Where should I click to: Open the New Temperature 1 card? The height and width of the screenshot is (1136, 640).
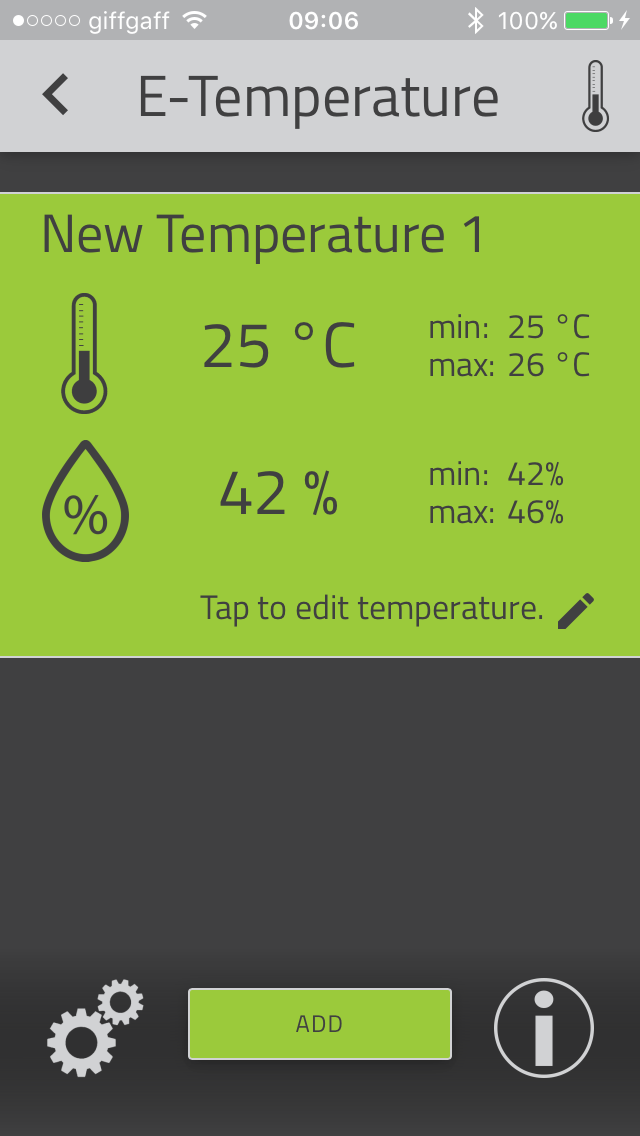[320, 425]
